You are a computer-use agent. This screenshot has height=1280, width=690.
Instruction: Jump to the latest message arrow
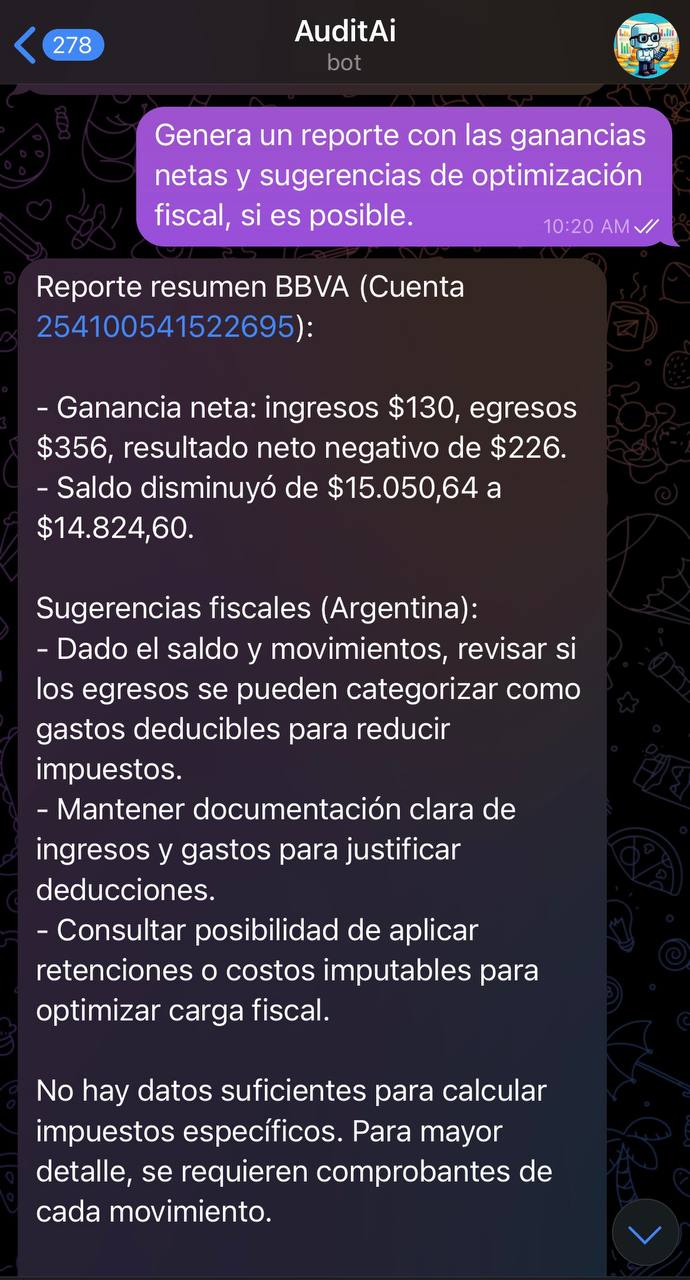[x=645, y=1234]
